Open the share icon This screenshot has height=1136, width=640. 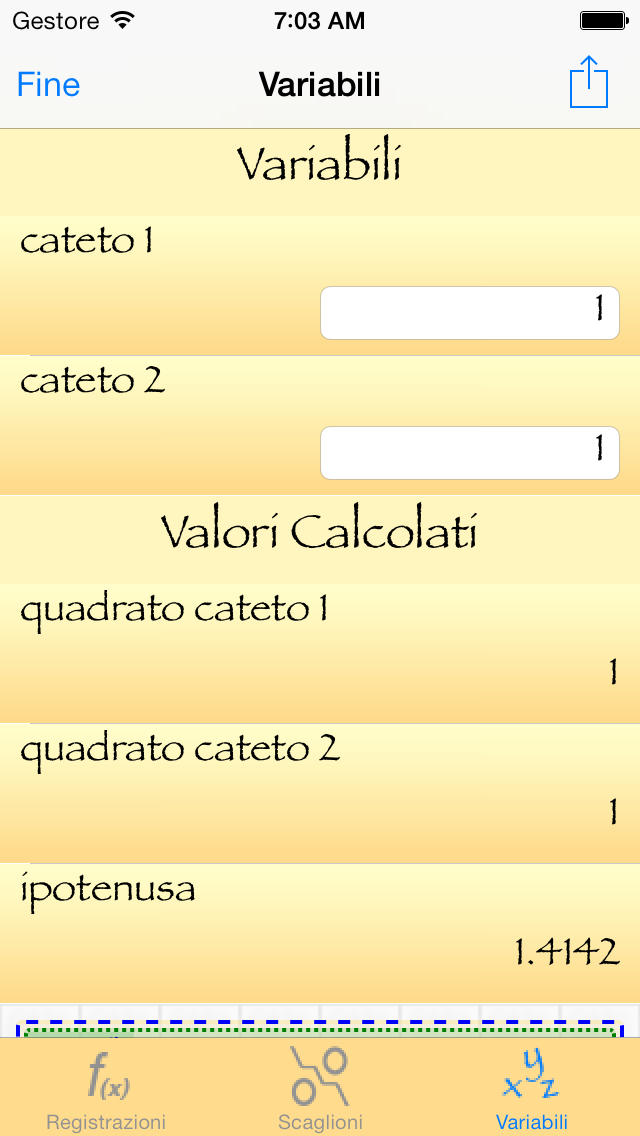point(589,81)
